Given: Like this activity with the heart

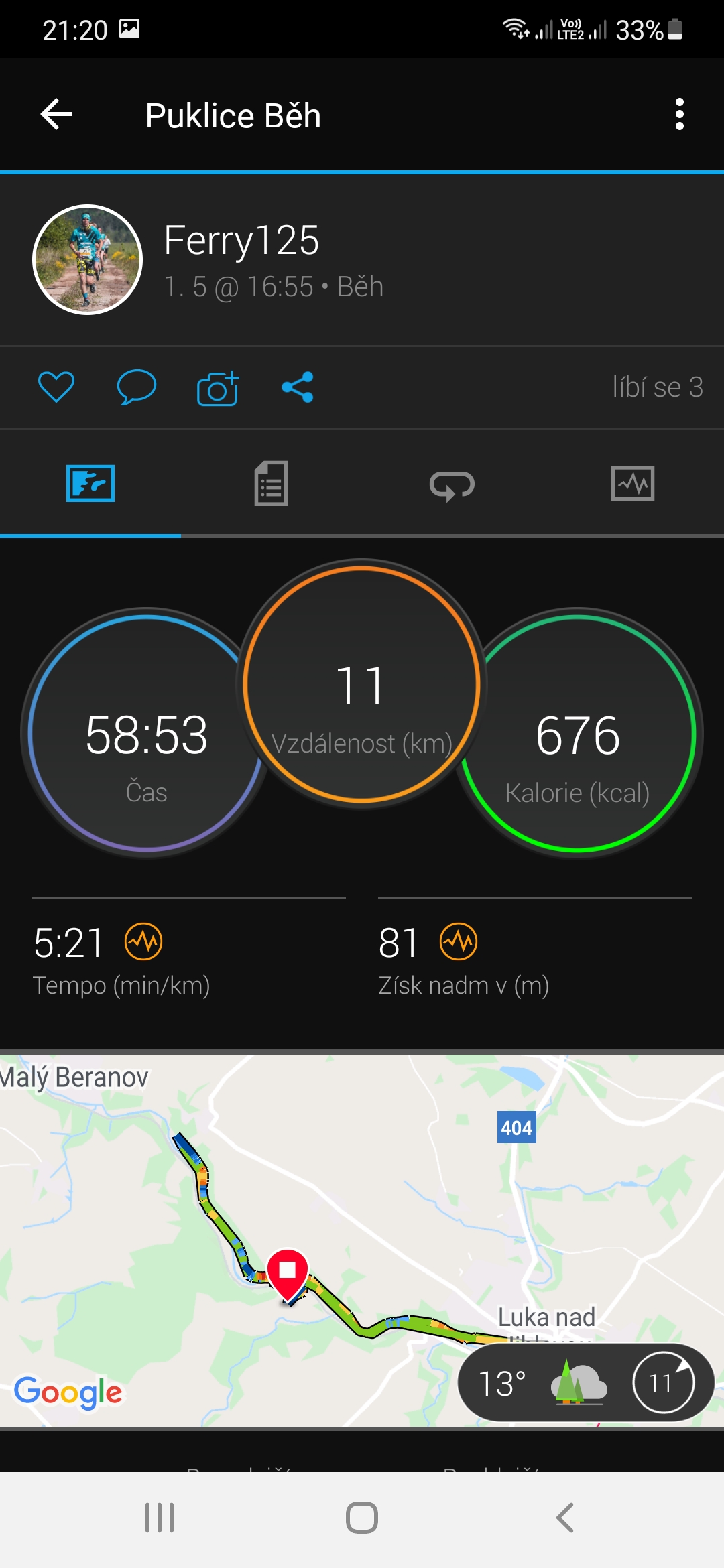Looking at the screenshot, I should [56, 387].
